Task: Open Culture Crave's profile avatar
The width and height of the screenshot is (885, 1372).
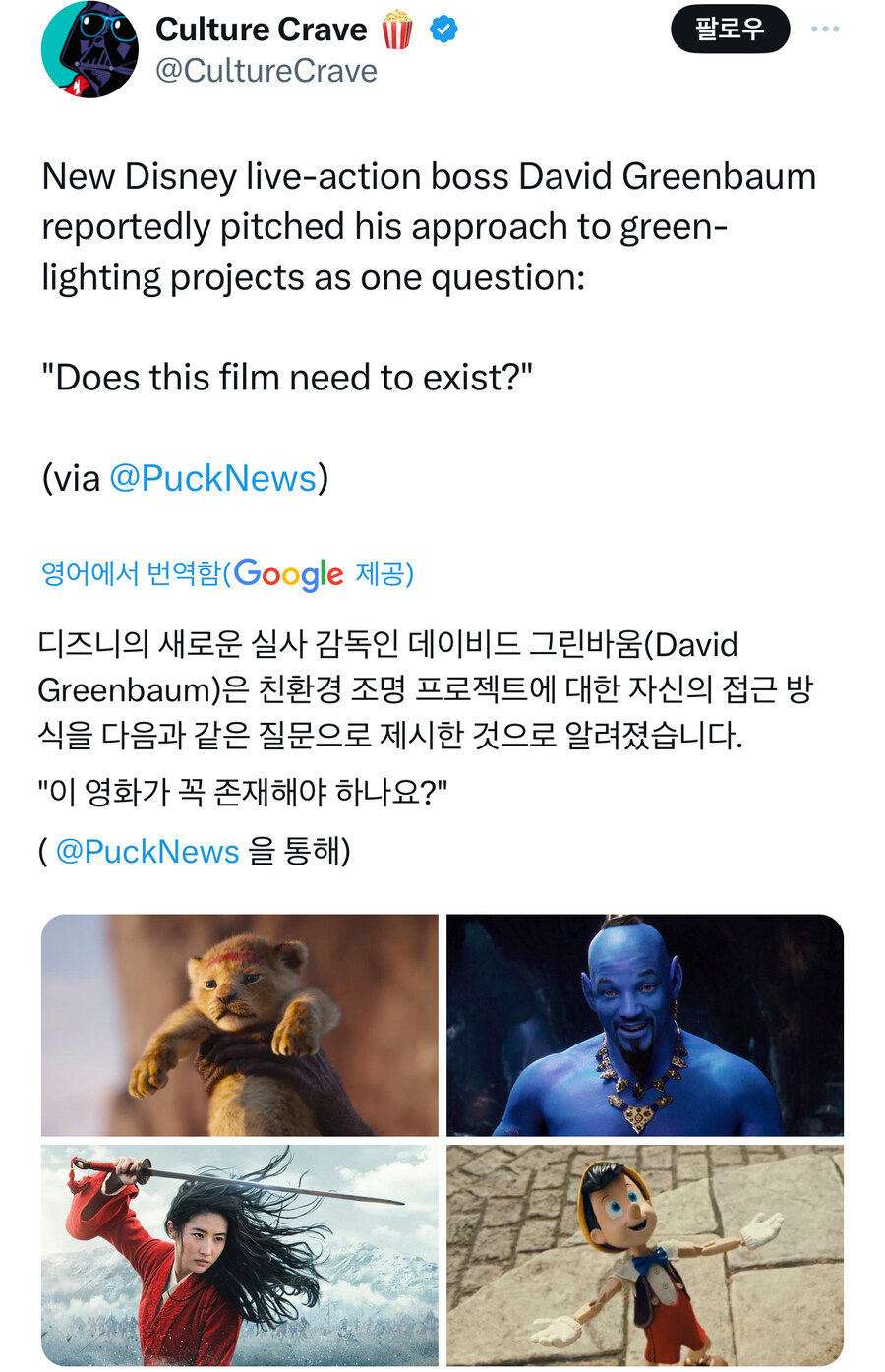Action: pyautogui.click(x=89, y=50)
